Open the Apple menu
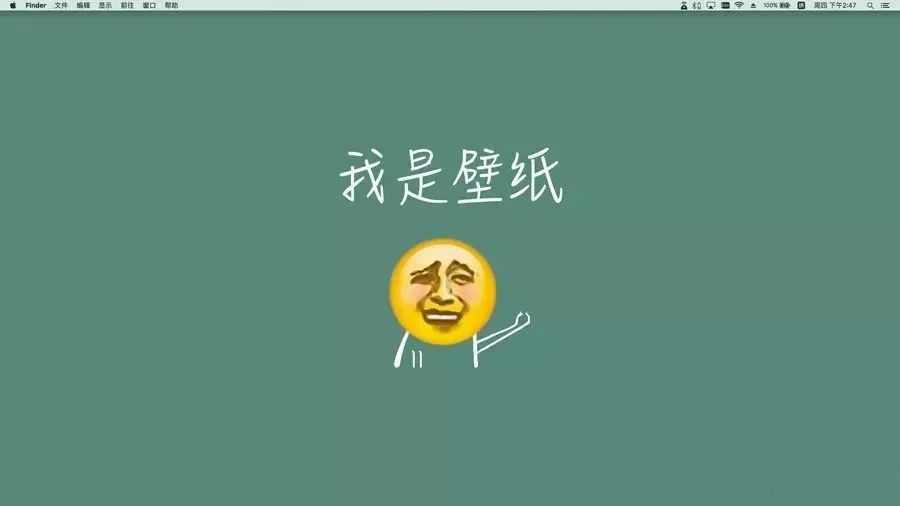This screenshot has width=900, height=506. tap(12, 5)
